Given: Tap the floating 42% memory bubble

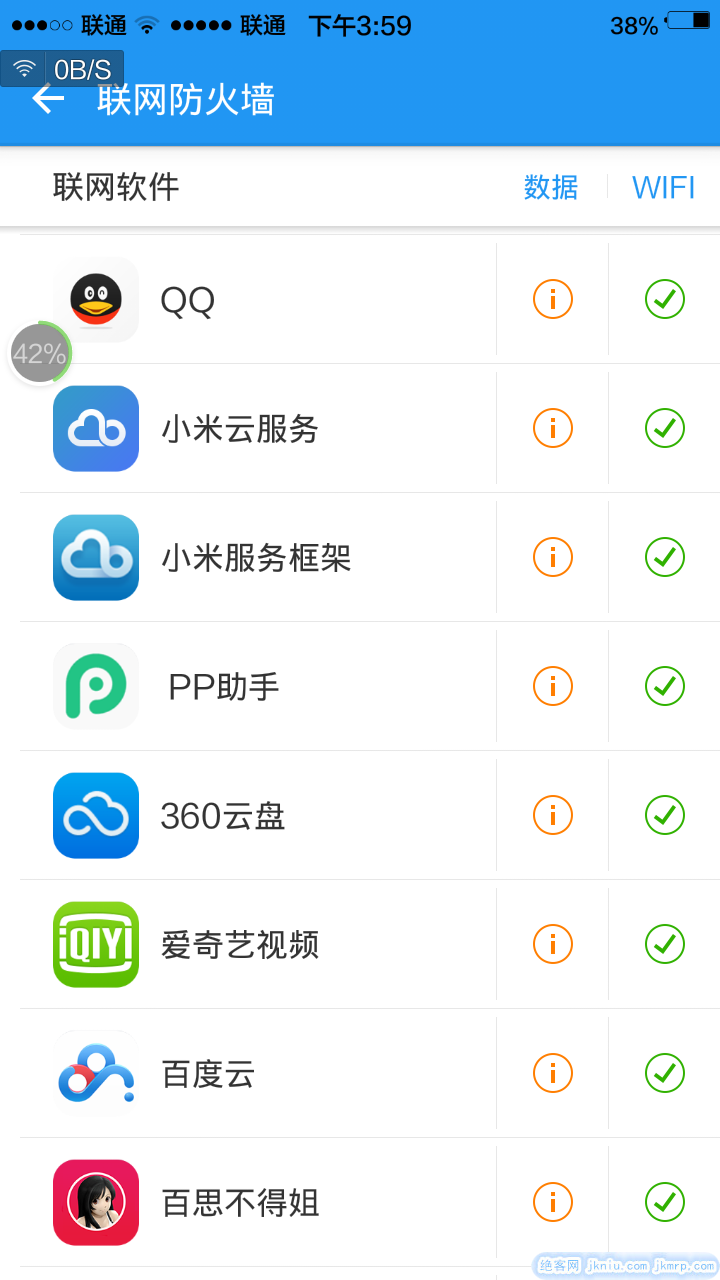Looking at the screenshot, I should 39,353.
